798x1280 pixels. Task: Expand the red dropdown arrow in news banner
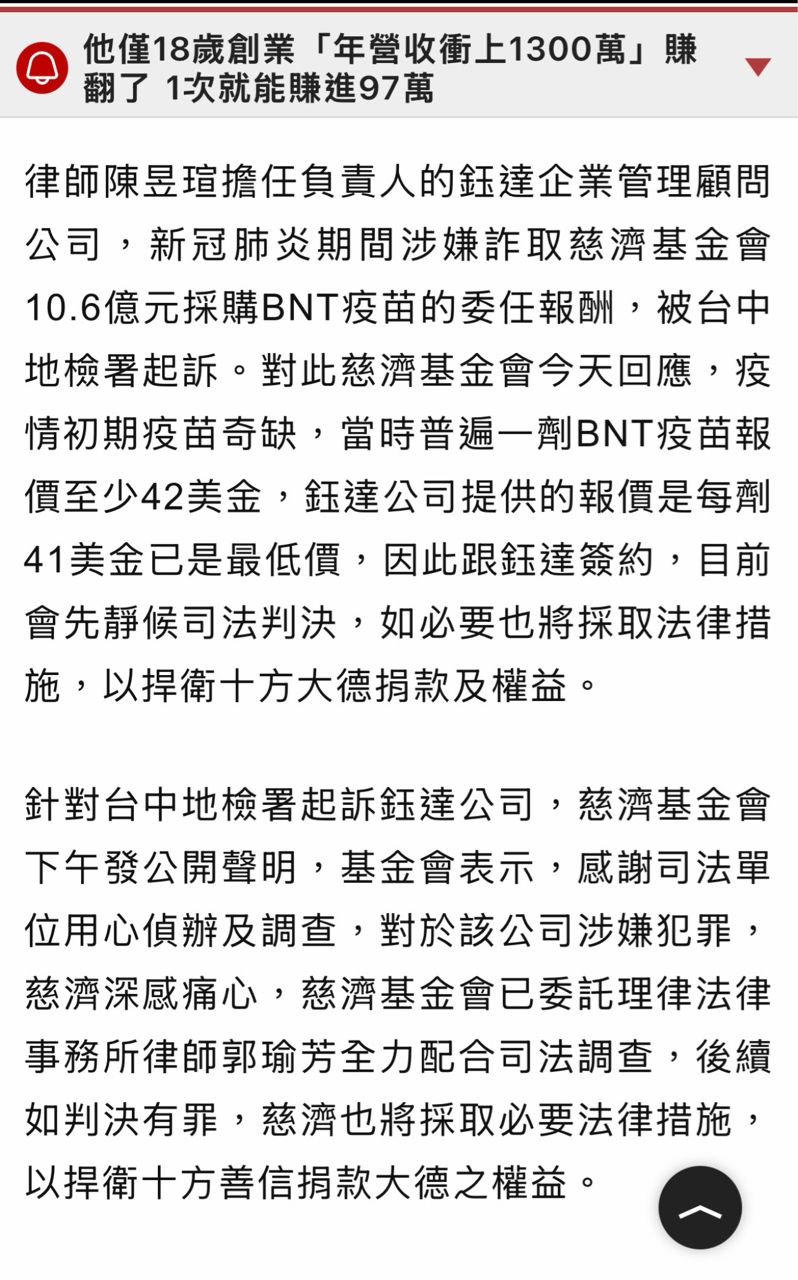758,67
